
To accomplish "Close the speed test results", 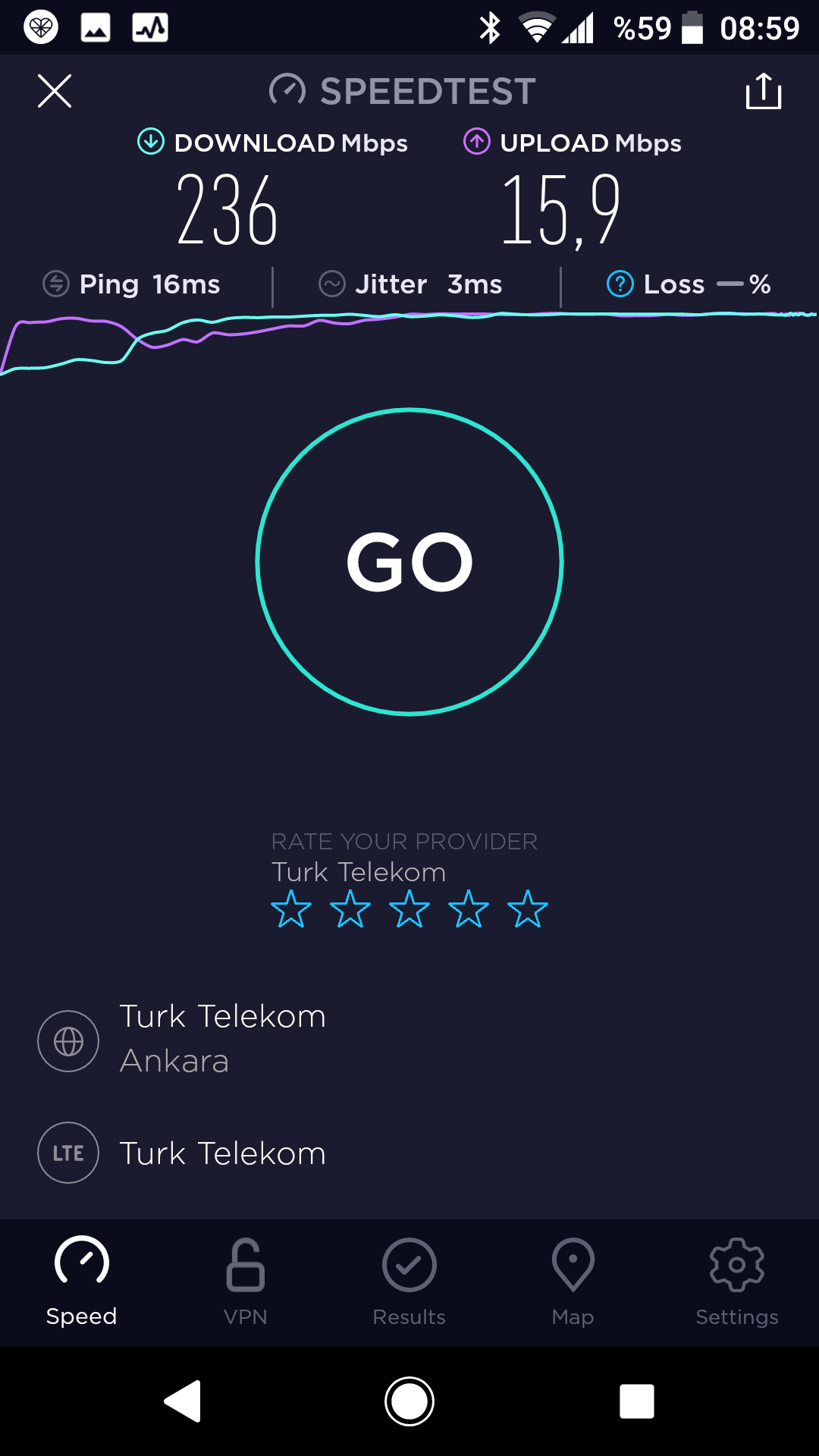I will [x=55, y=91].
